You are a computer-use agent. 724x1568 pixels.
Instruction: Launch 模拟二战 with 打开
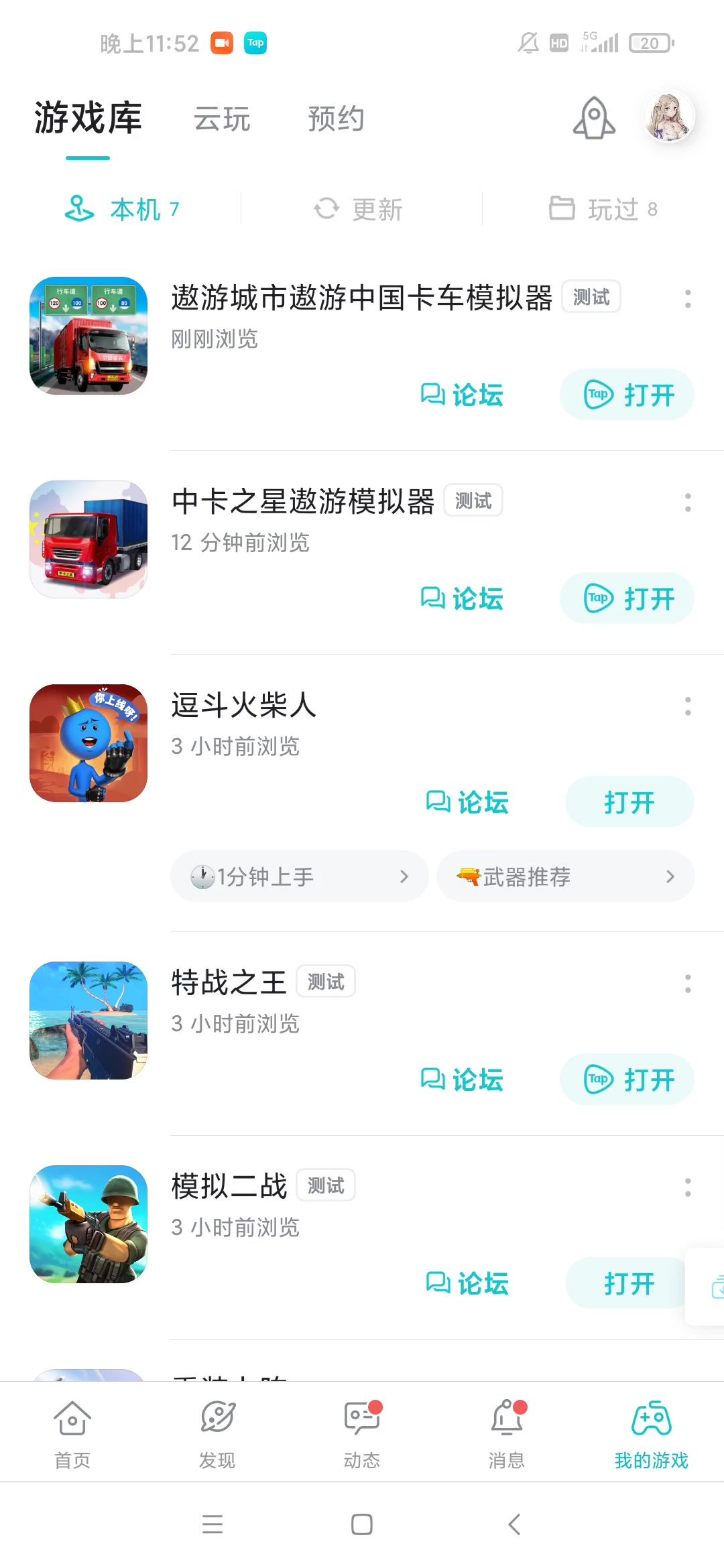tap(629, 1283)
